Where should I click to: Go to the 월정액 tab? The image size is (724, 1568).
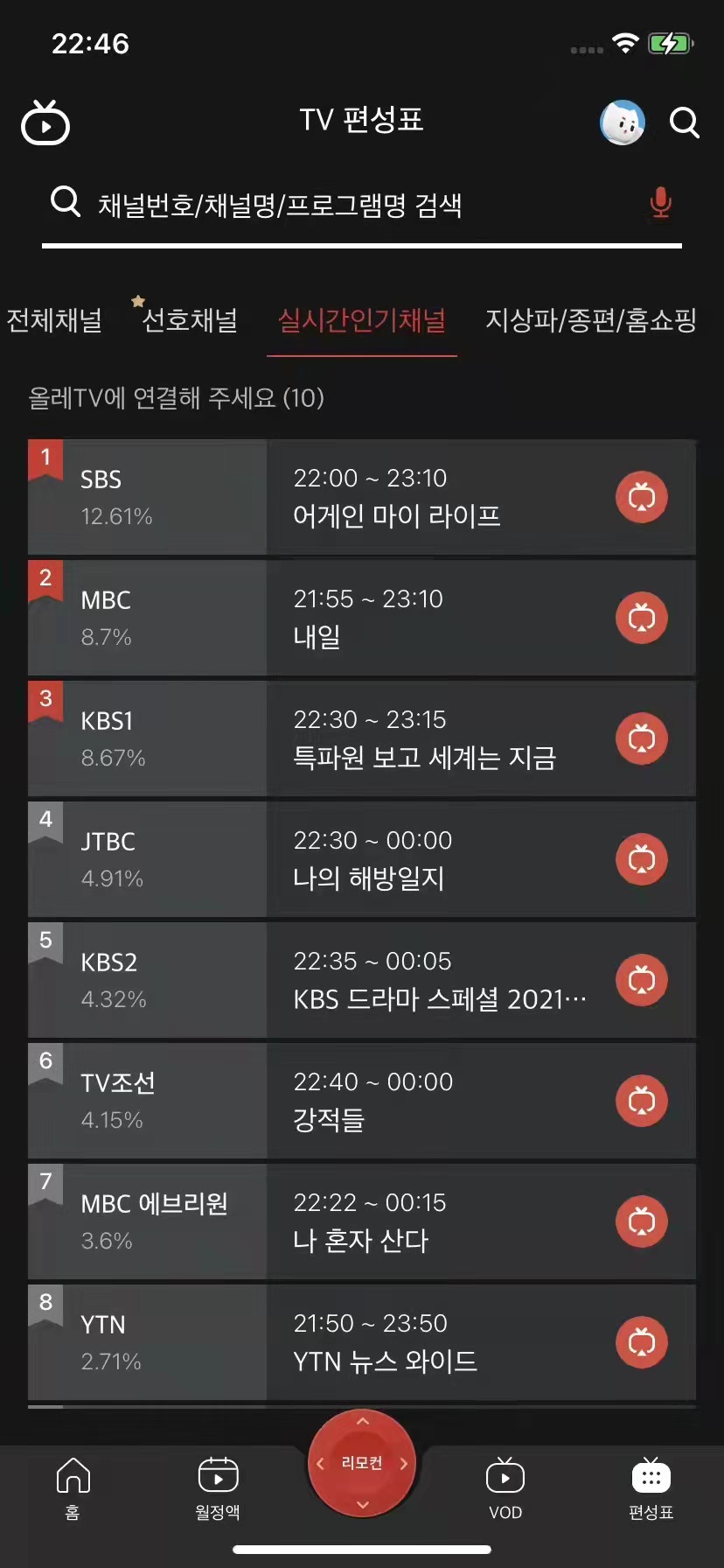pos(218,1488)
